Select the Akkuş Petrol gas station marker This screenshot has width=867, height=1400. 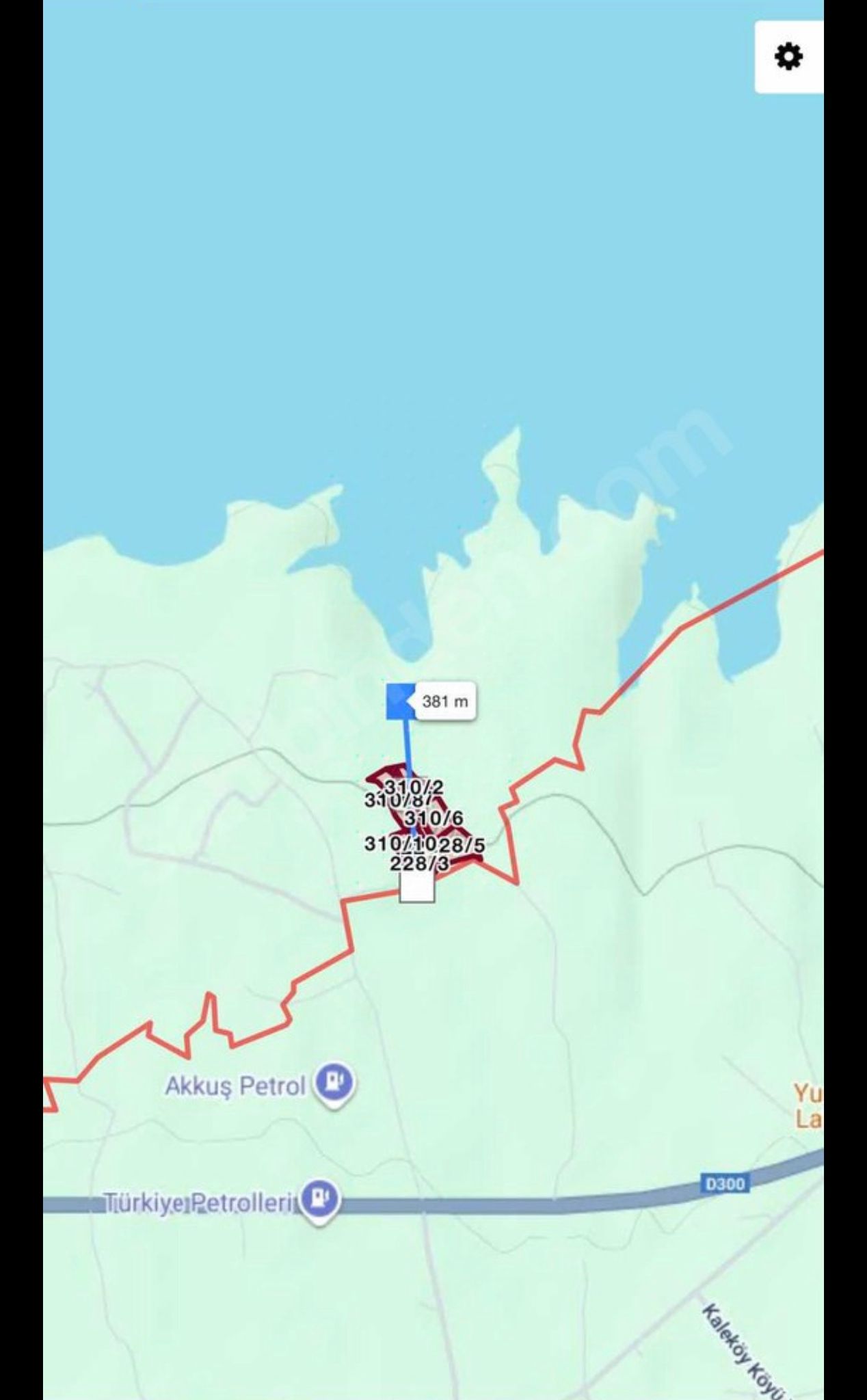point(334,1083)
